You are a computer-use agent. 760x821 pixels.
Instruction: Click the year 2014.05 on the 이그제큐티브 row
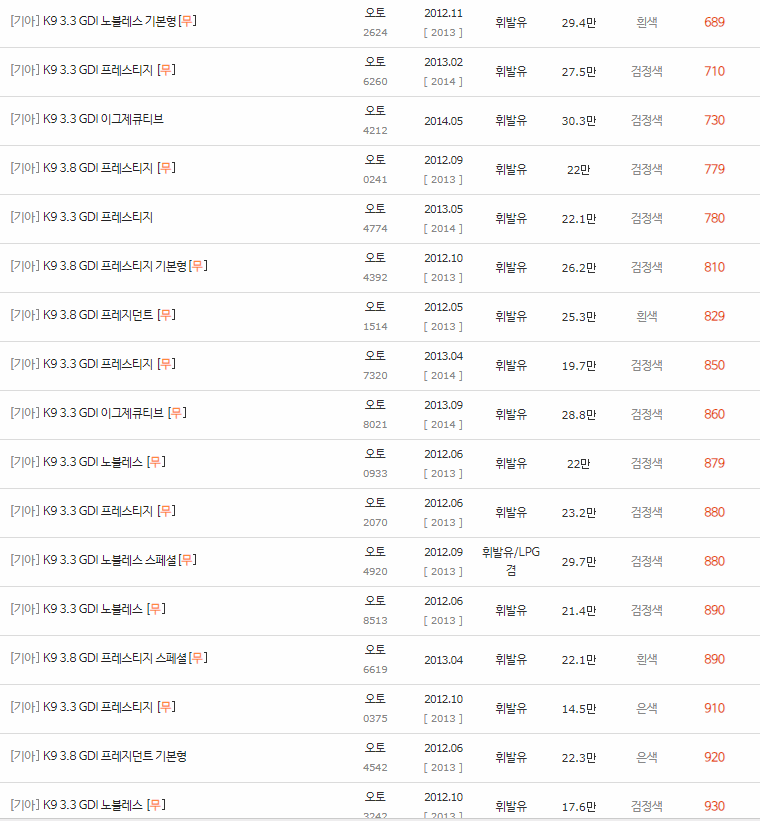(x=443, y=120)
